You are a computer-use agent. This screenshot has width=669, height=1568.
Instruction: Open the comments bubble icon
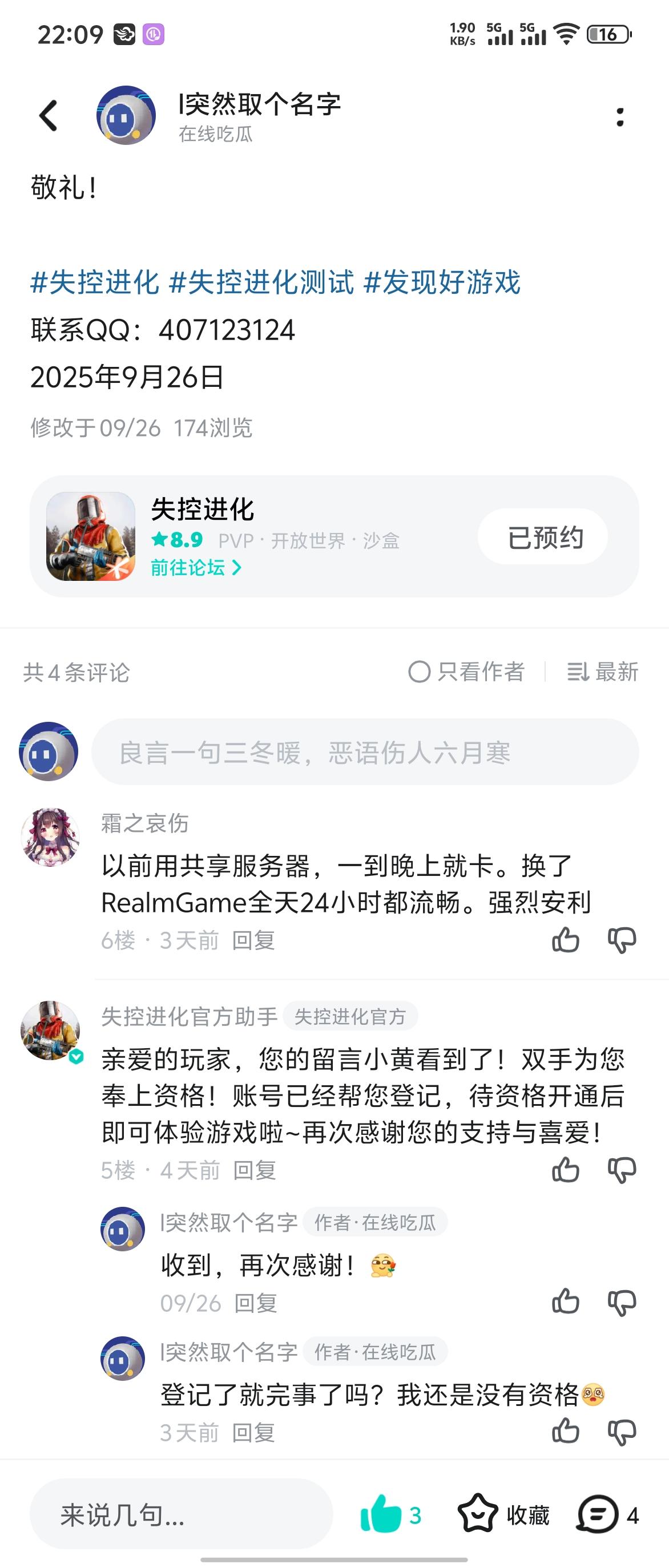click(597, 1514)
